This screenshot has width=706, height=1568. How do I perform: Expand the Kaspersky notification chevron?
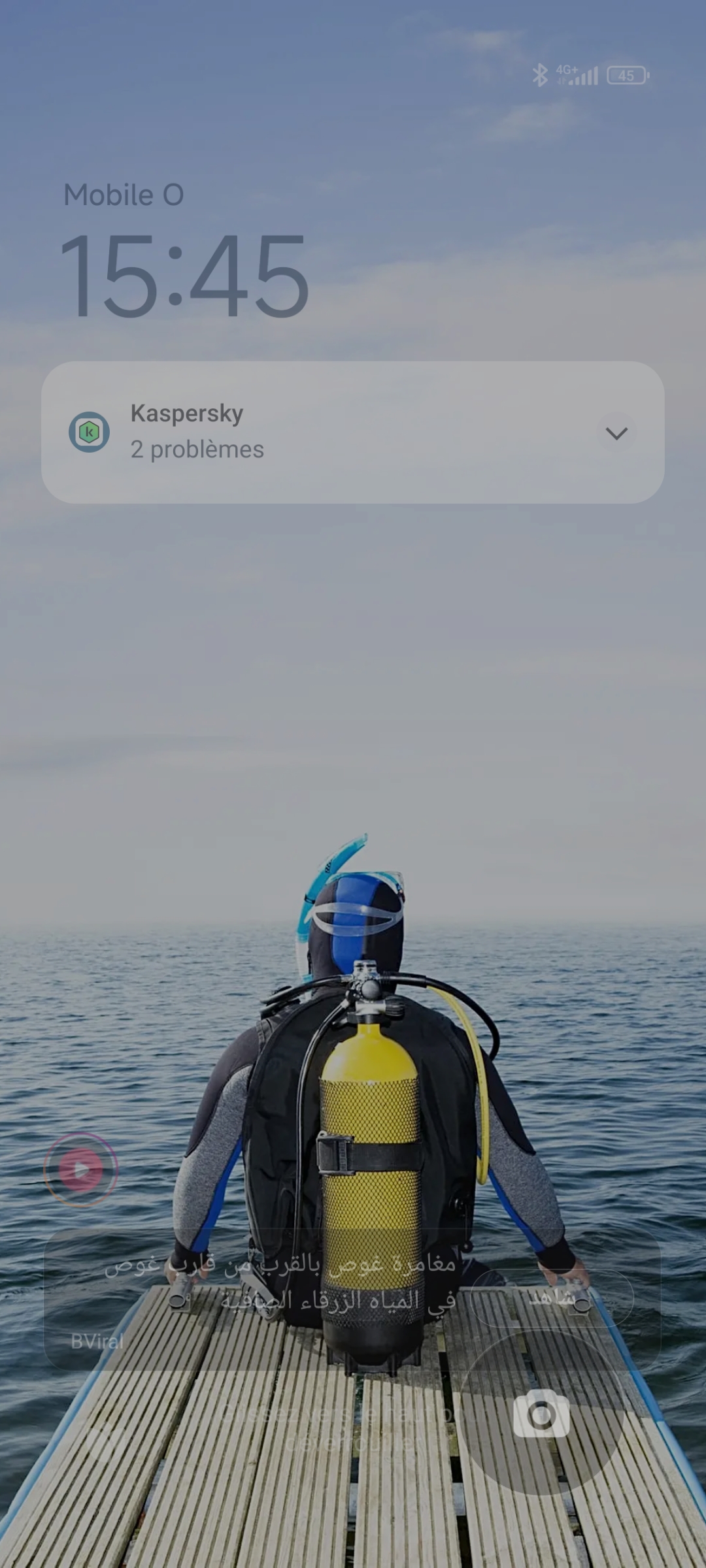616,433
